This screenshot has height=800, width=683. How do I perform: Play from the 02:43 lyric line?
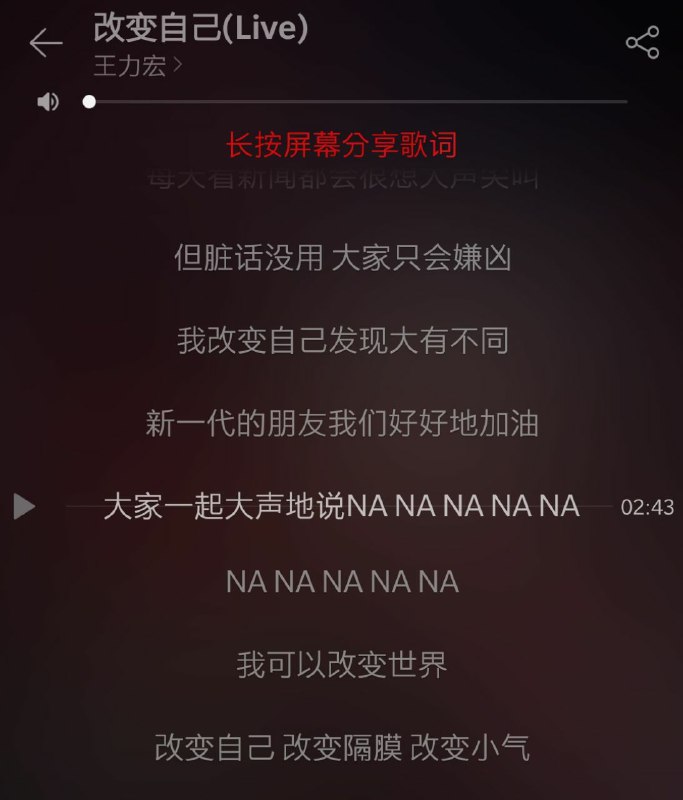coord(25,507)
